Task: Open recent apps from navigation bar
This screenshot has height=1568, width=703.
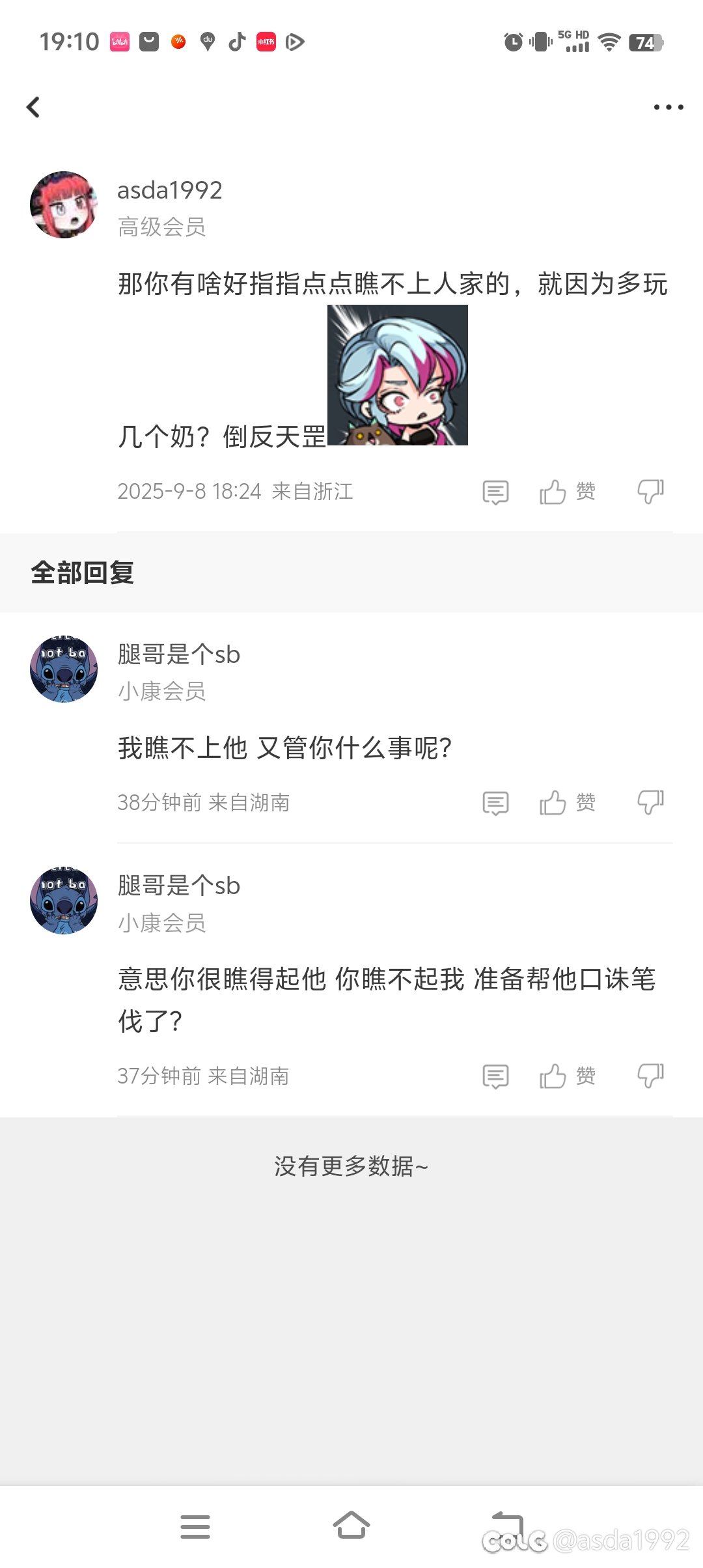Action: (195, 1526)
